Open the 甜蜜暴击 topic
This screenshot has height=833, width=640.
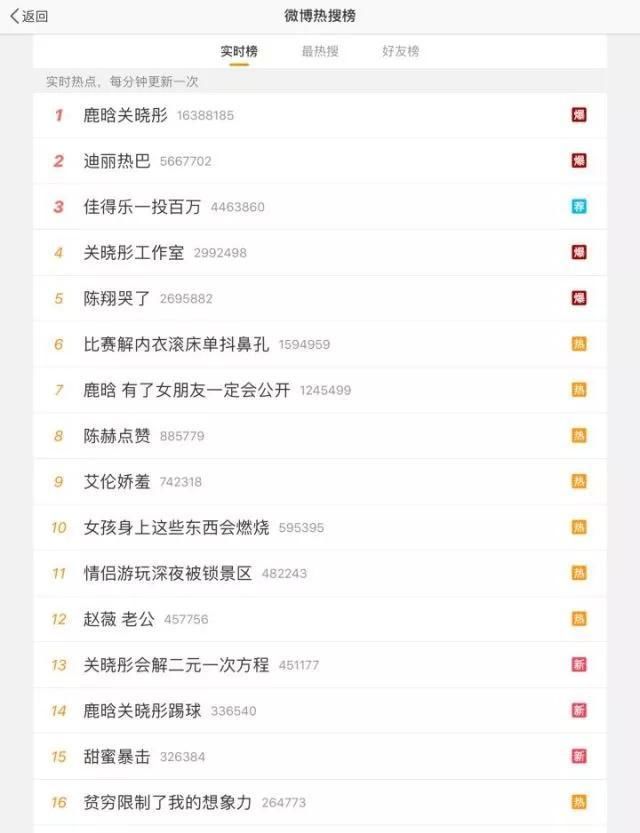pyautogui.click(x=117, y=757)
